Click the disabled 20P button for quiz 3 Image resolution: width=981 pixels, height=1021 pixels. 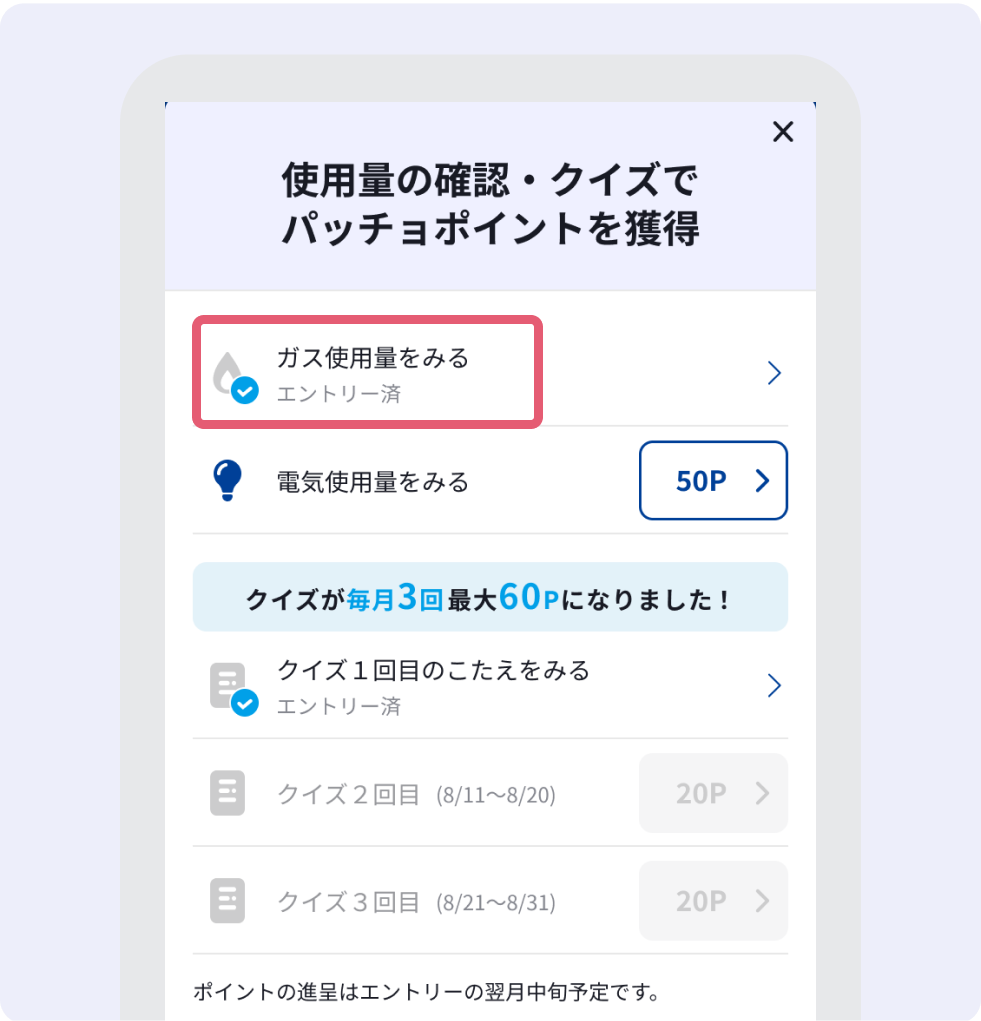point(713,900)
